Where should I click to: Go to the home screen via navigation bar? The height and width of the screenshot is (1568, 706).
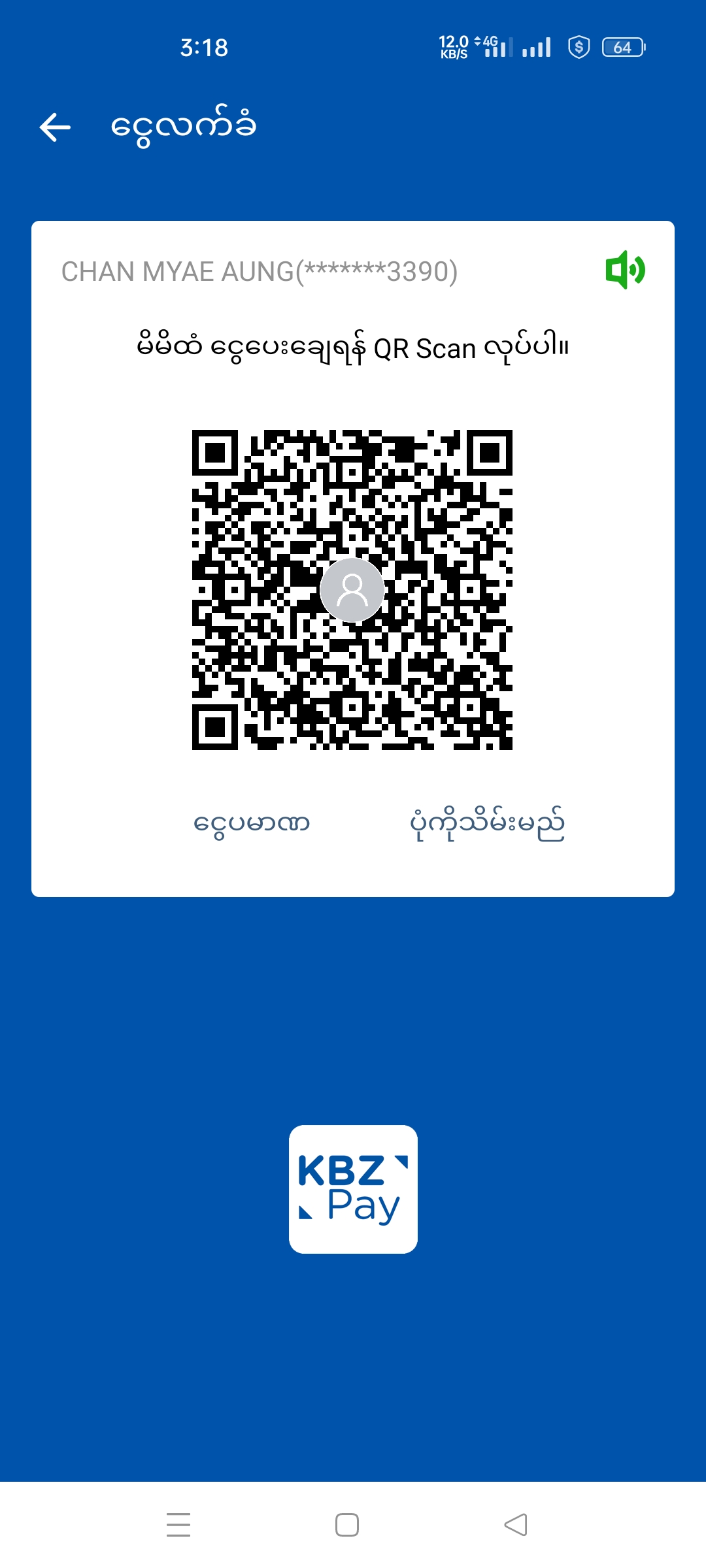tap(347, 1525)
